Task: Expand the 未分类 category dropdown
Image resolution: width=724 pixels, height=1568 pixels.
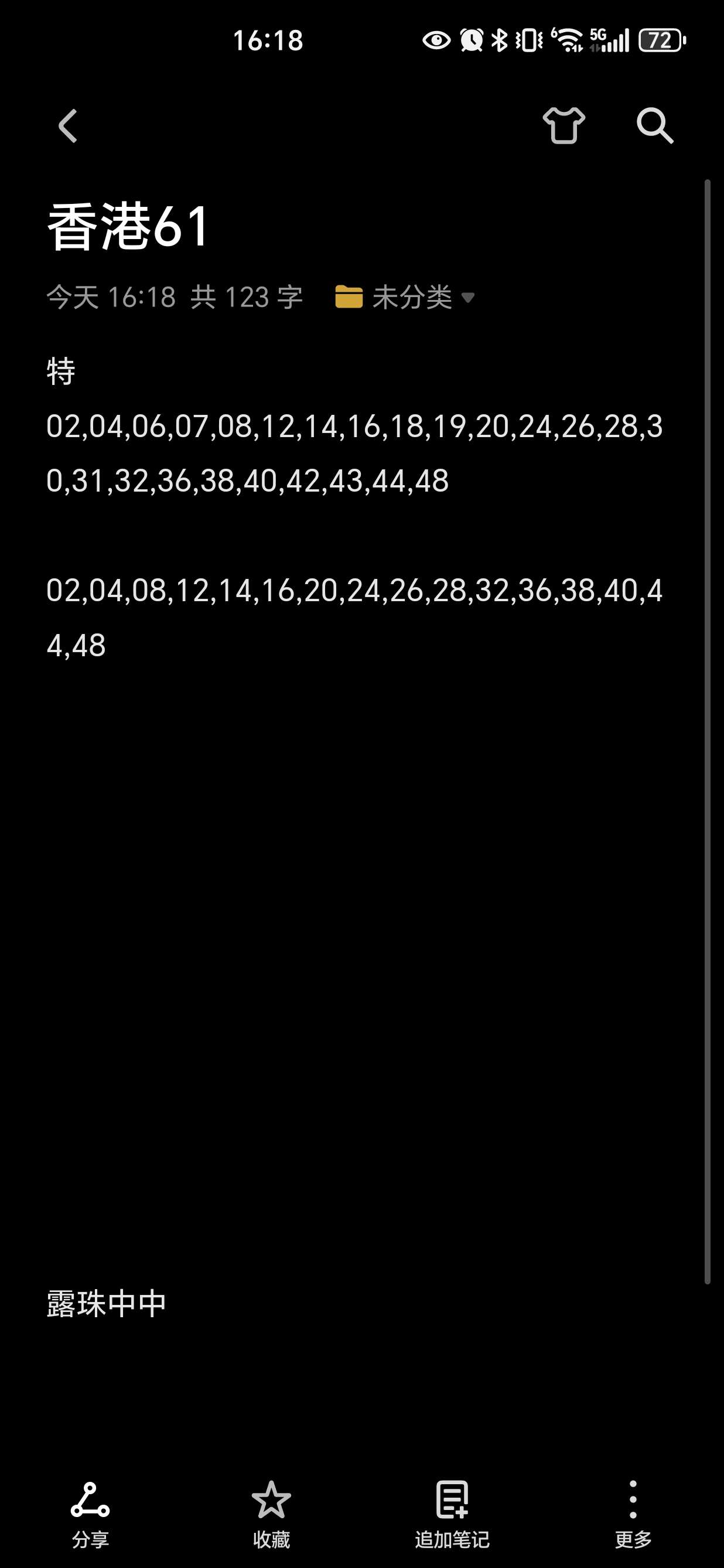Action: [406, 298]
